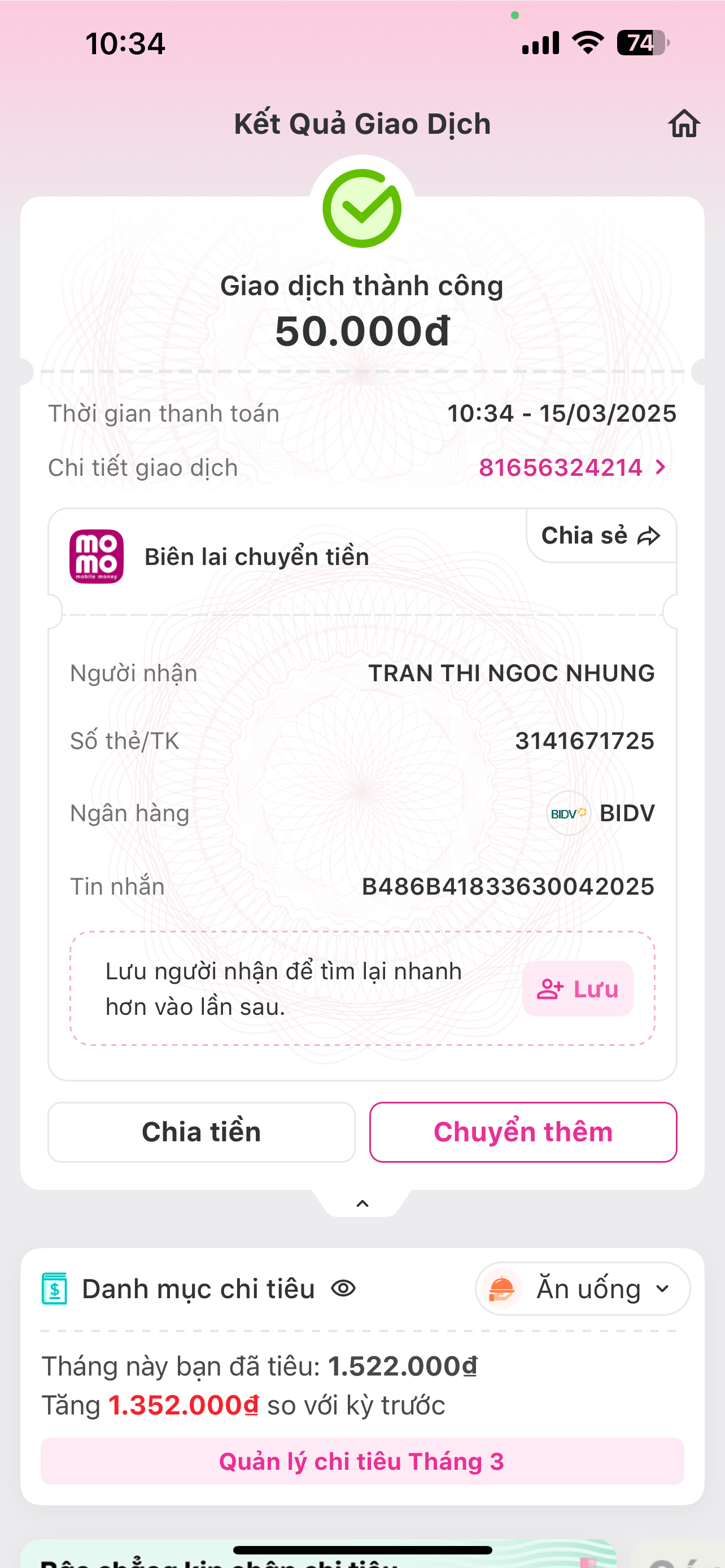Collapse the receipt using the up chevron

coord(362,1203)
